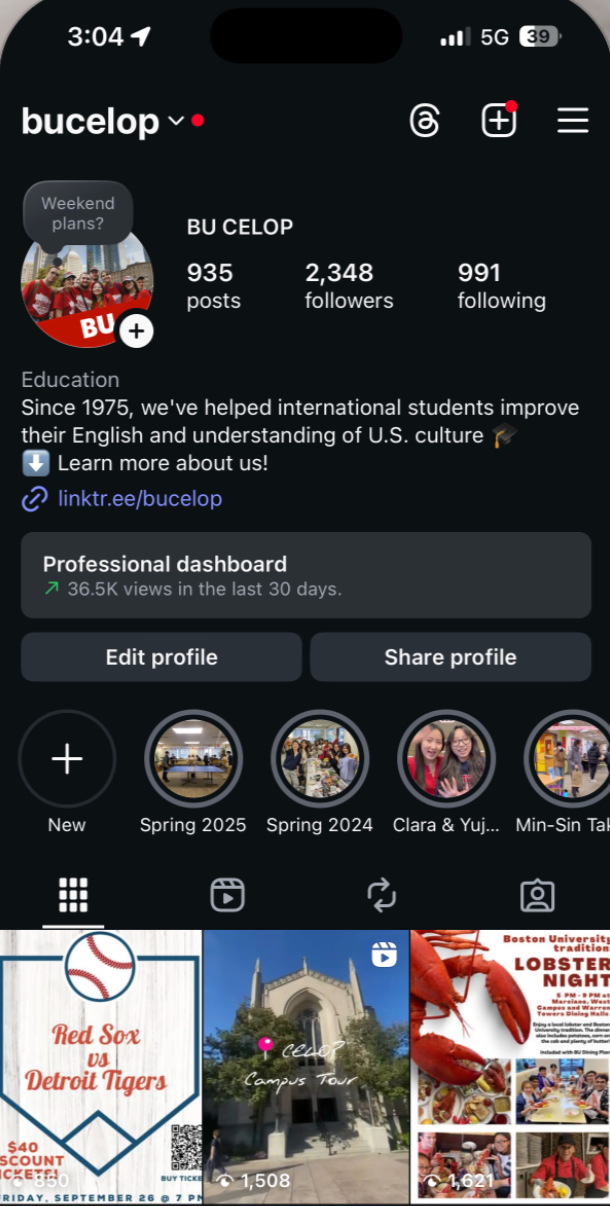Open the Weekend plans? note bubble
The height and width of the screenshot is (1206, 610).
point(77,213)
